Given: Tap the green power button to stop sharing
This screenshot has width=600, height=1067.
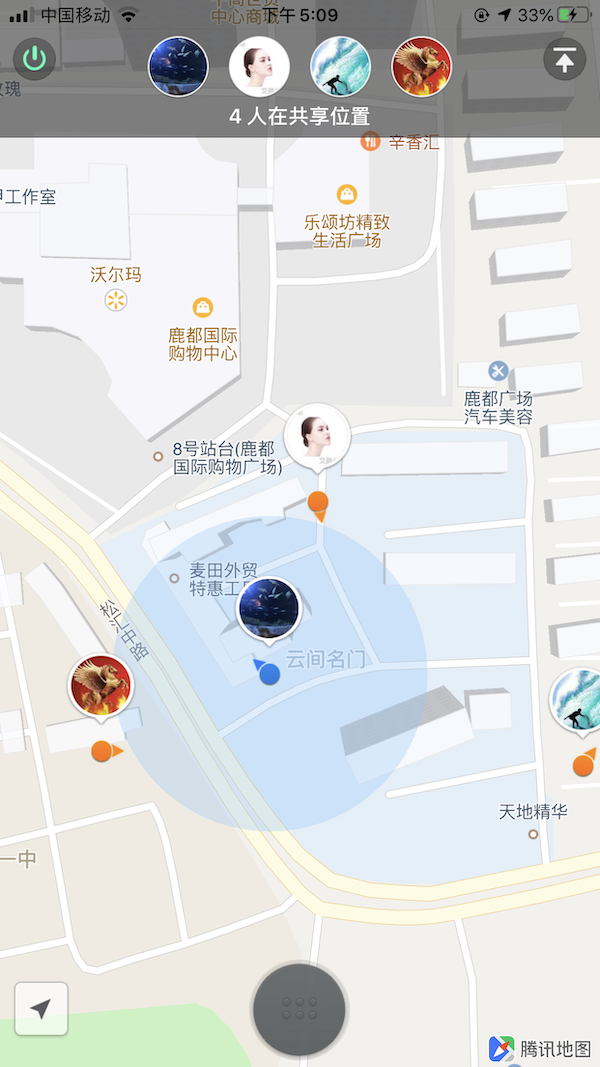Looking at the screenshot, I should pyautogui.click(x=34, y=59).
